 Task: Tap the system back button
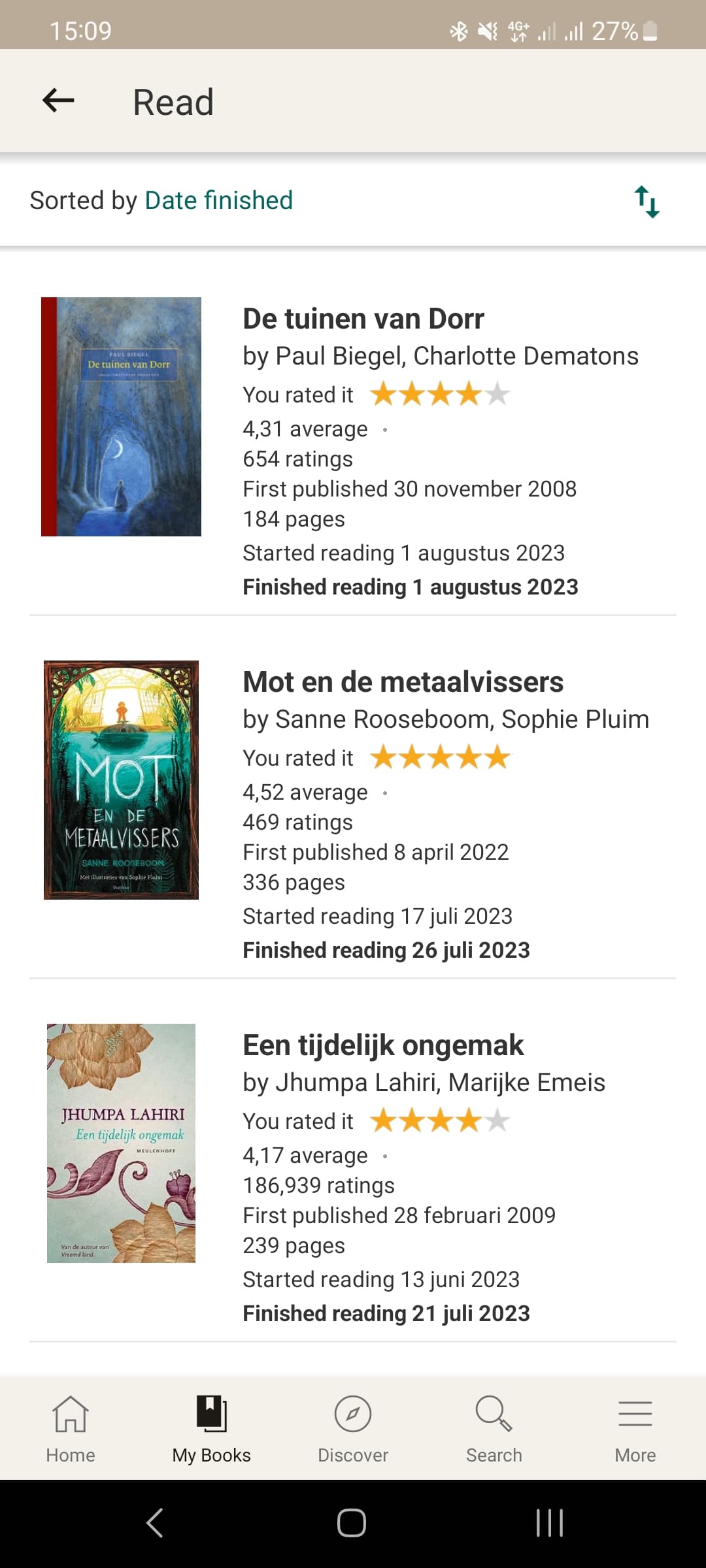coord(154,1523)
